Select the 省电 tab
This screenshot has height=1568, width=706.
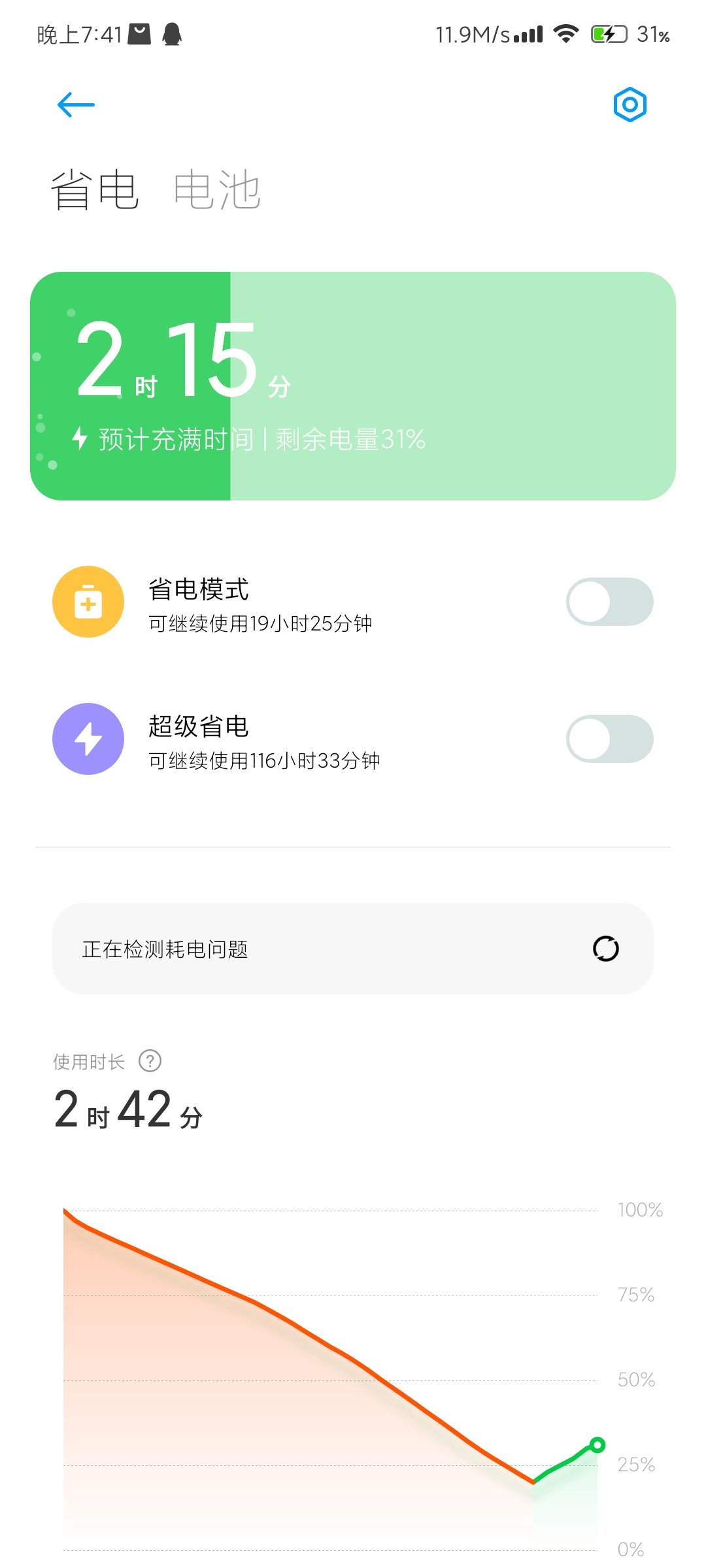(95, 190)
